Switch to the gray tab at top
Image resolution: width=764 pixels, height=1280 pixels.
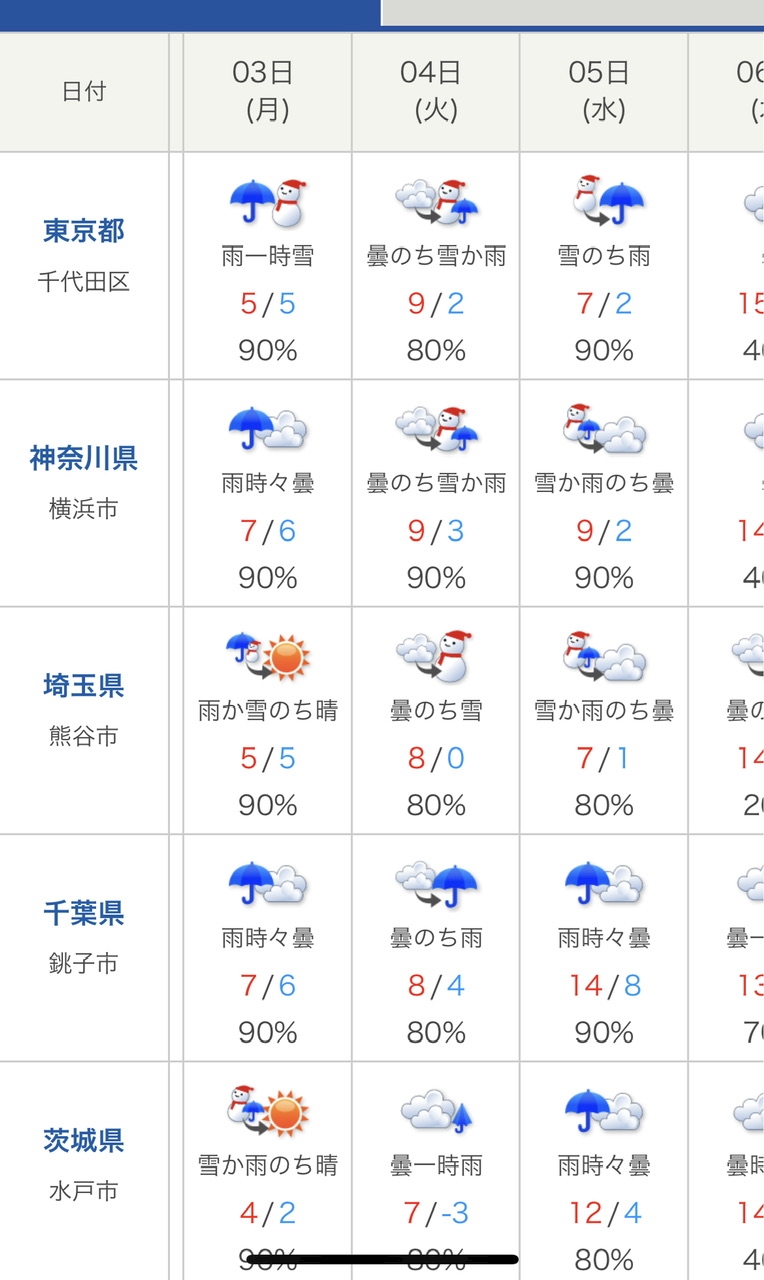[x=573, y=12]
